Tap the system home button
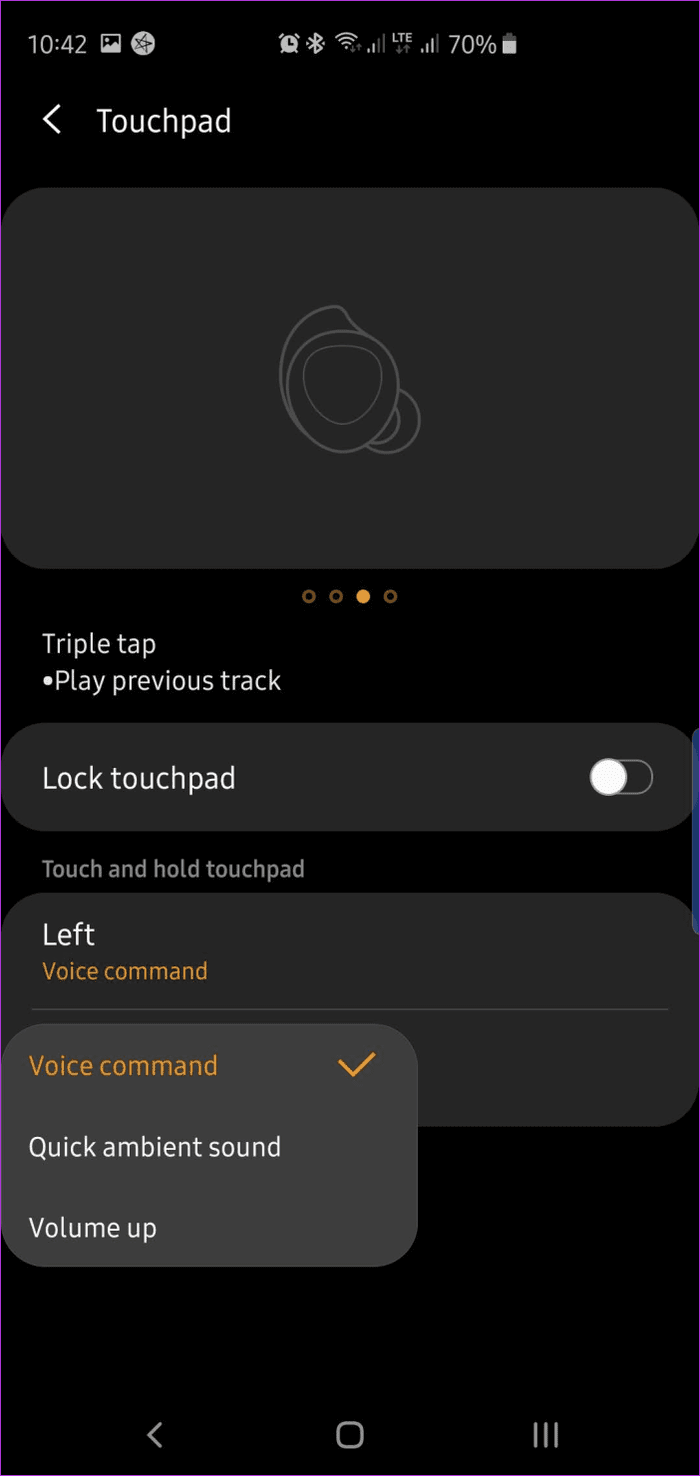The width and height of the screenshot is (700, 1476). pos(350,1435)
